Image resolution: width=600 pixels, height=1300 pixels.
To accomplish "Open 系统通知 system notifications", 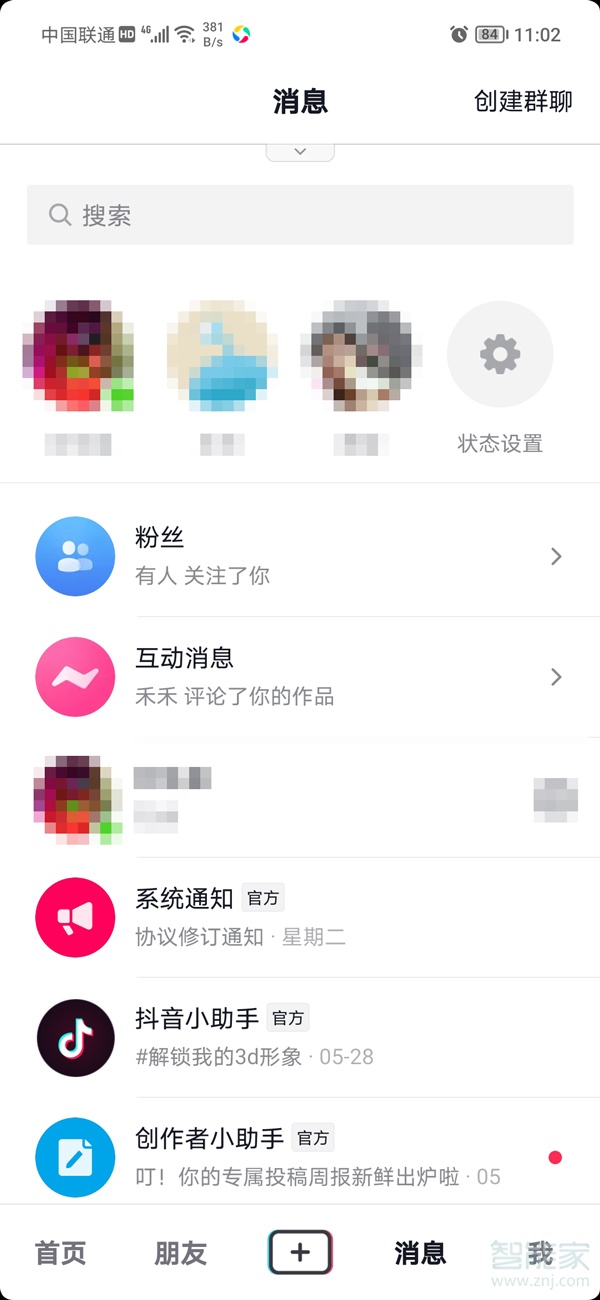I will [x=300, y=917].
